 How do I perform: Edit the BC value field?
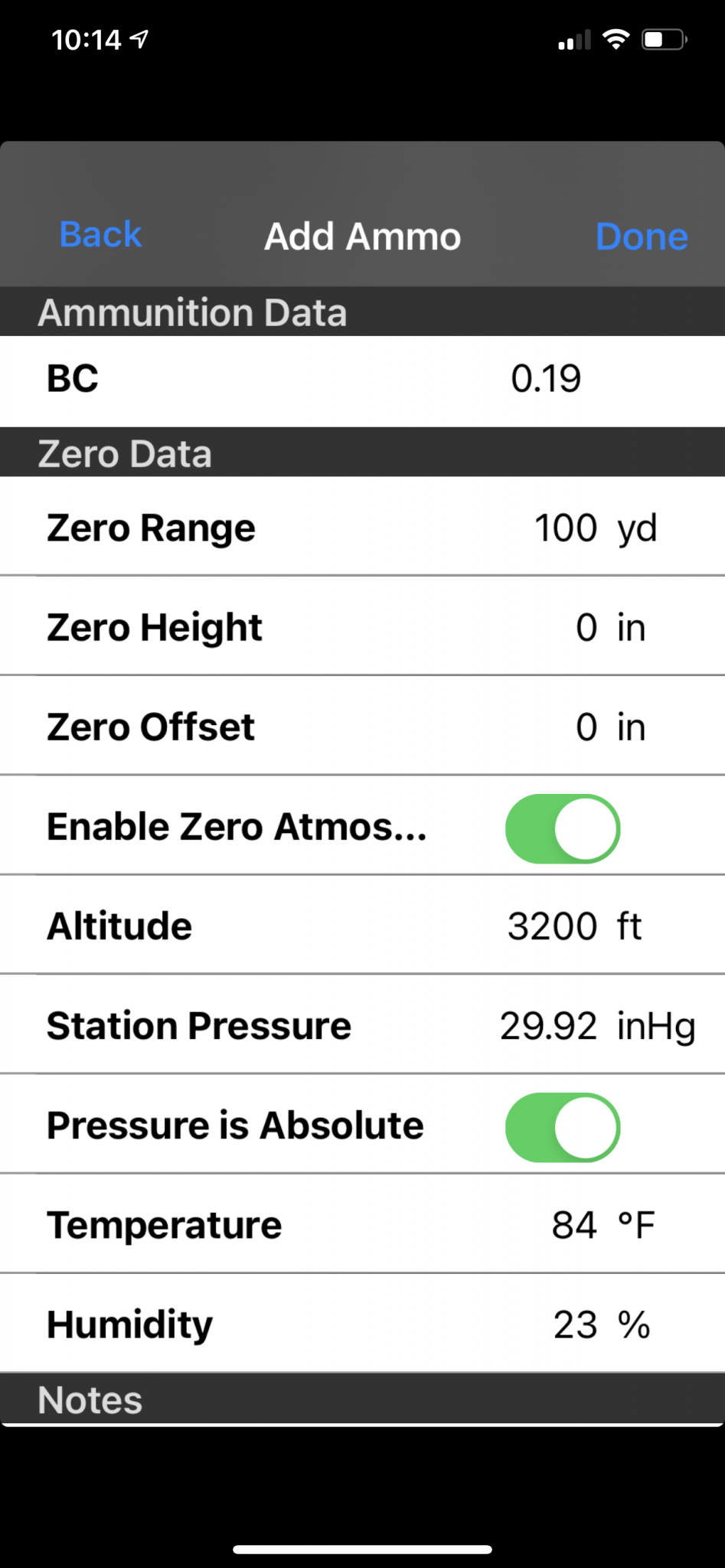(x=546, y=379)
